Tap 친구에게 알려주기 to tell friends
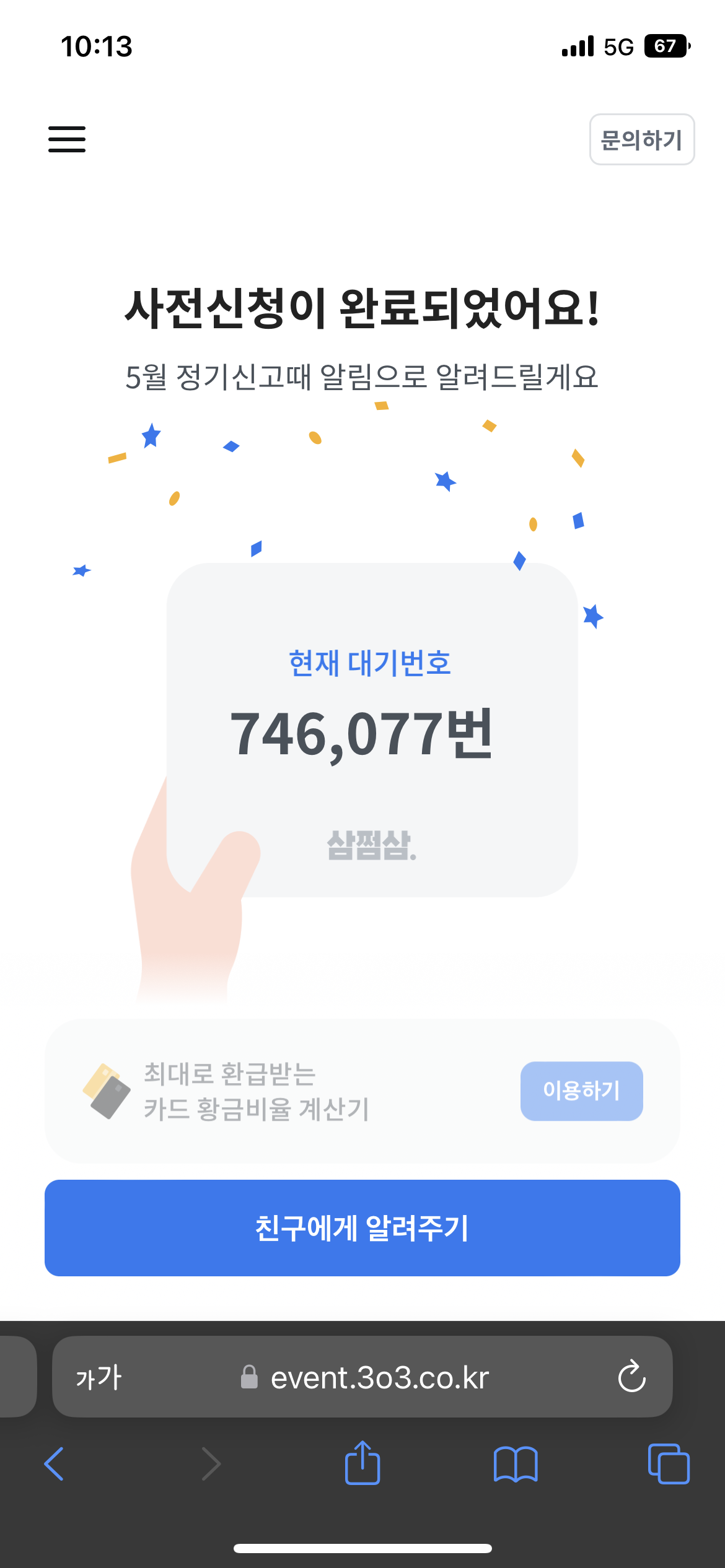Screen dimensions: 725x1568 pyautogui.click(x=362, y=1227)
